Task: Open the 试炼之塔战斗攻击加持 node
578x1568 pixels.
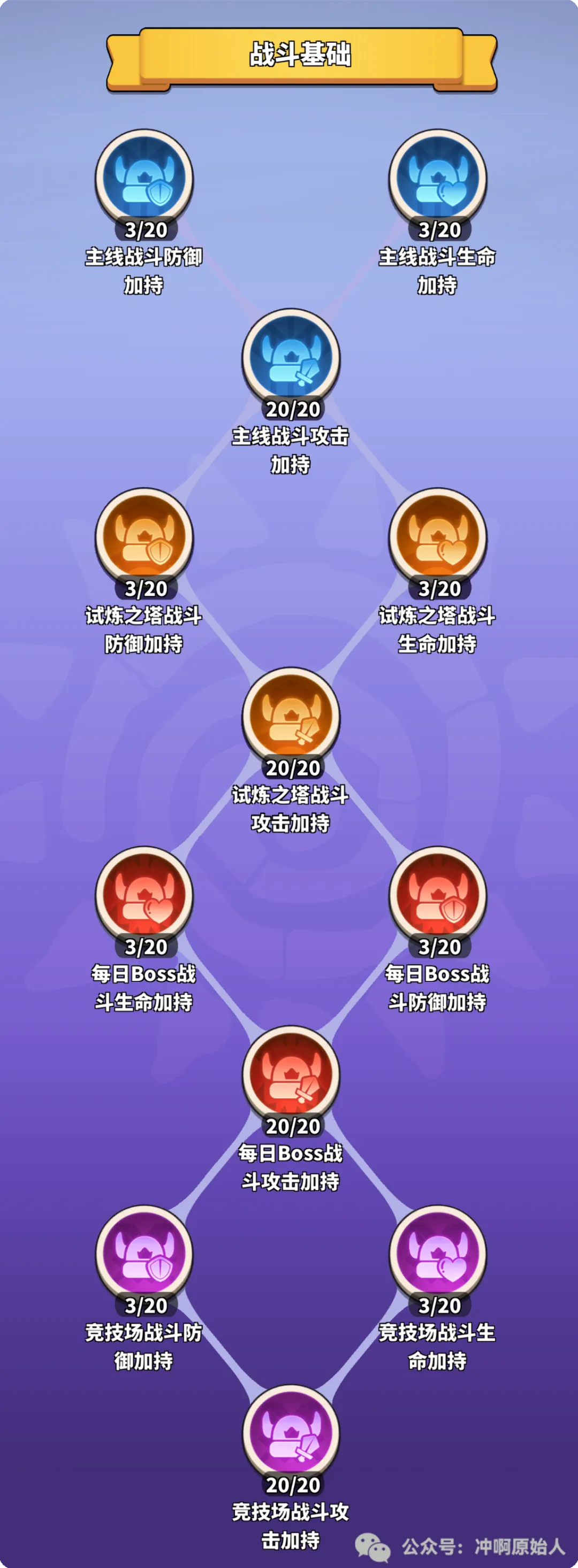Action: (x=291, y=717)
